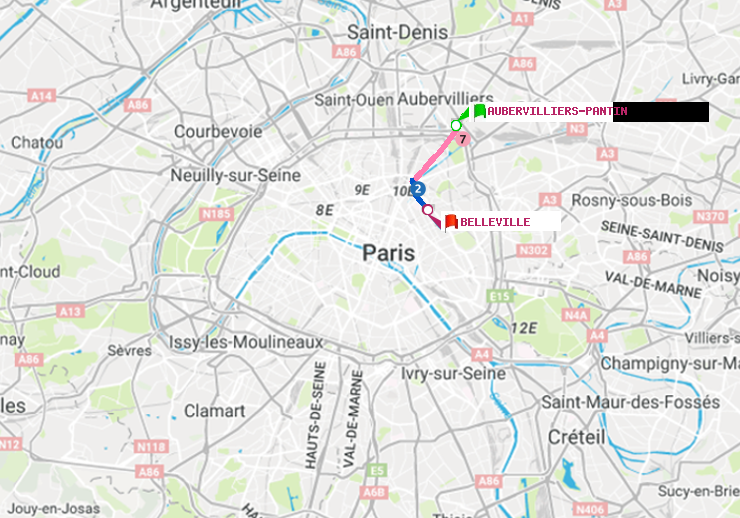Tap the red flag marker at Belleville
Image resolution: width=740 pixels, height=518 pixels.
(451, 222)
